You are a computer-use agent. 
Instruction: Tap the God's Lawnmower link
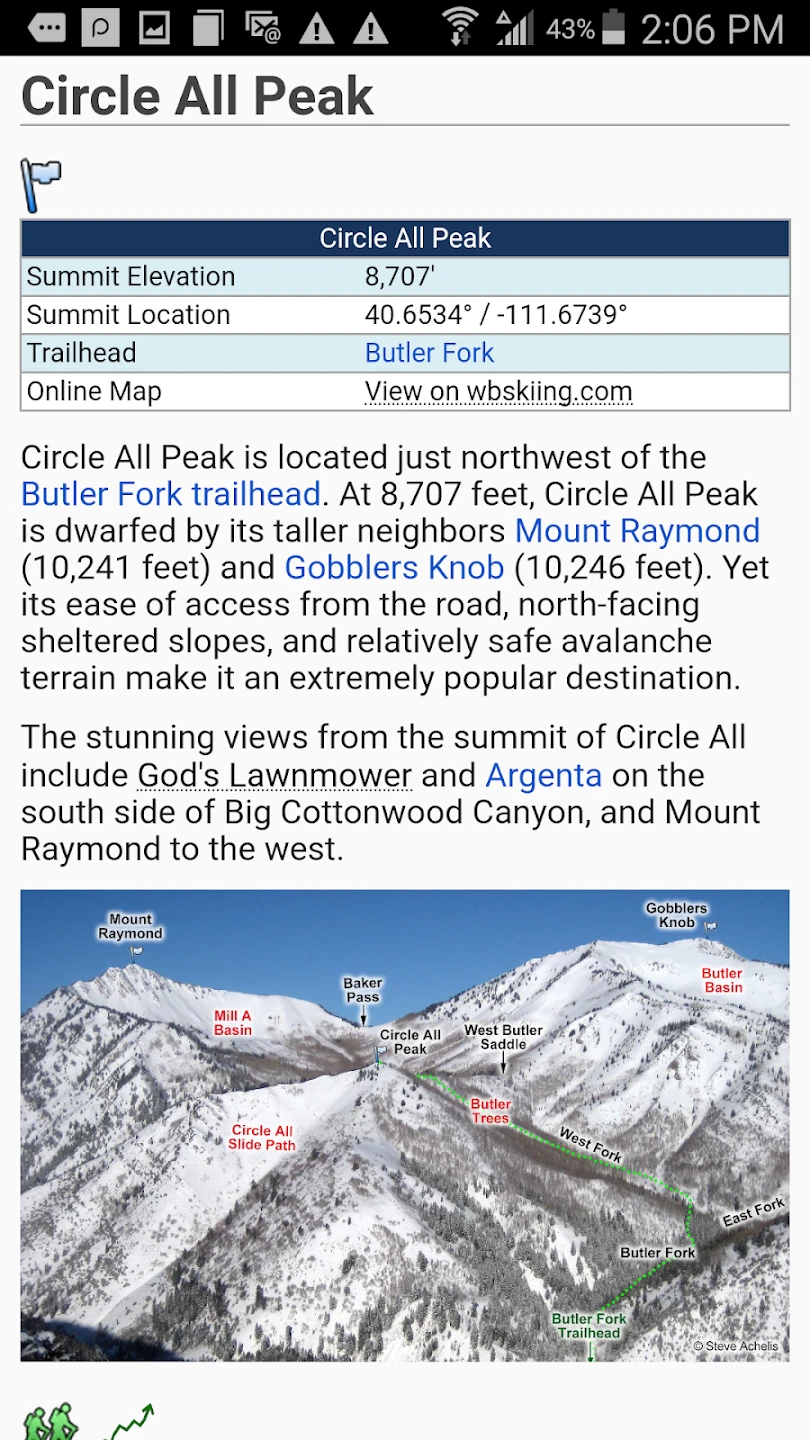tap(274, 776)
